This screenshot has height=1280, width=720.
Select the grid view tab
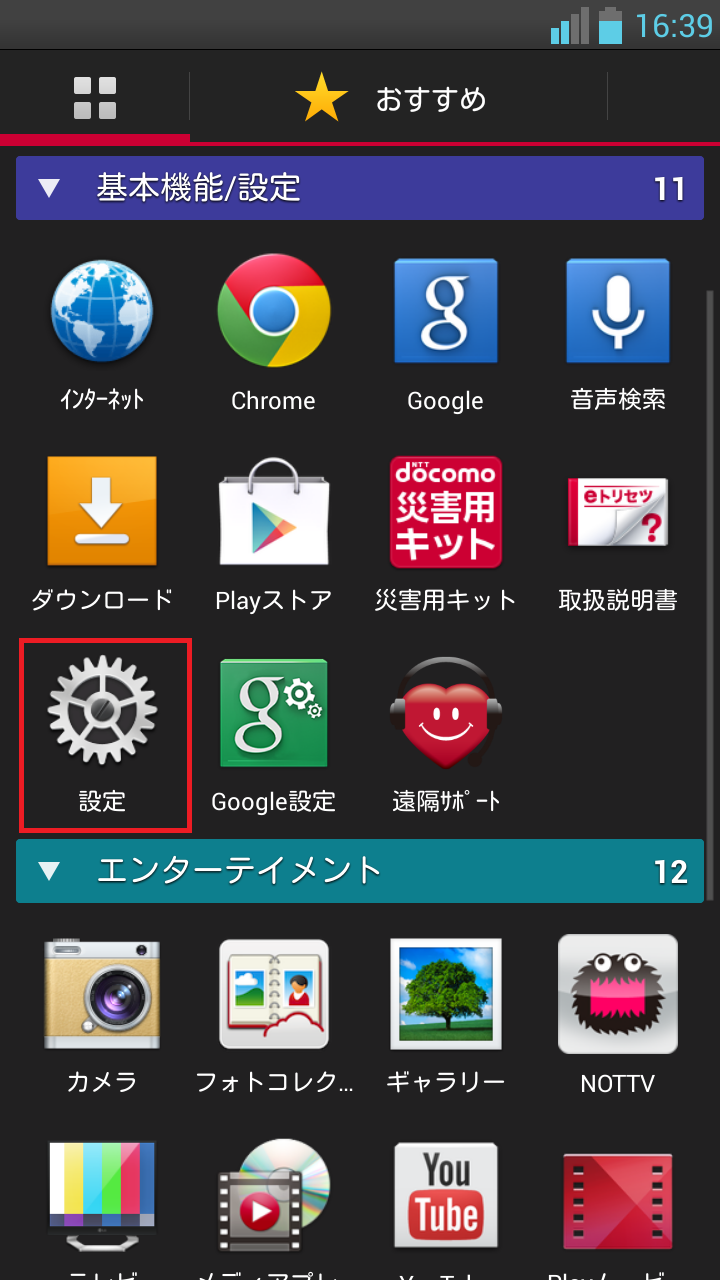[x=95, y=98]
